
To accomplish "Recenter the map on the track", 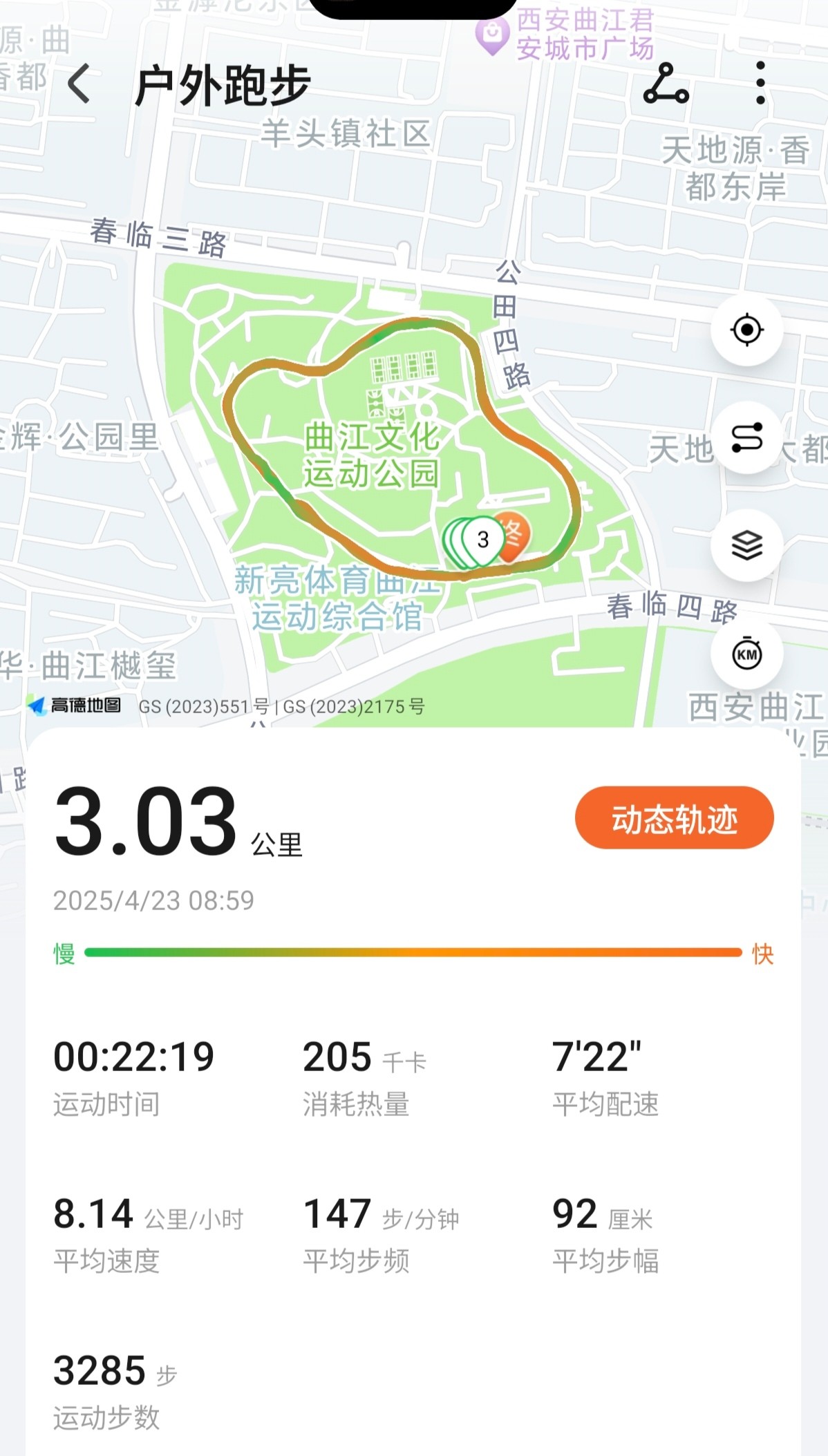I will [746, 330].
